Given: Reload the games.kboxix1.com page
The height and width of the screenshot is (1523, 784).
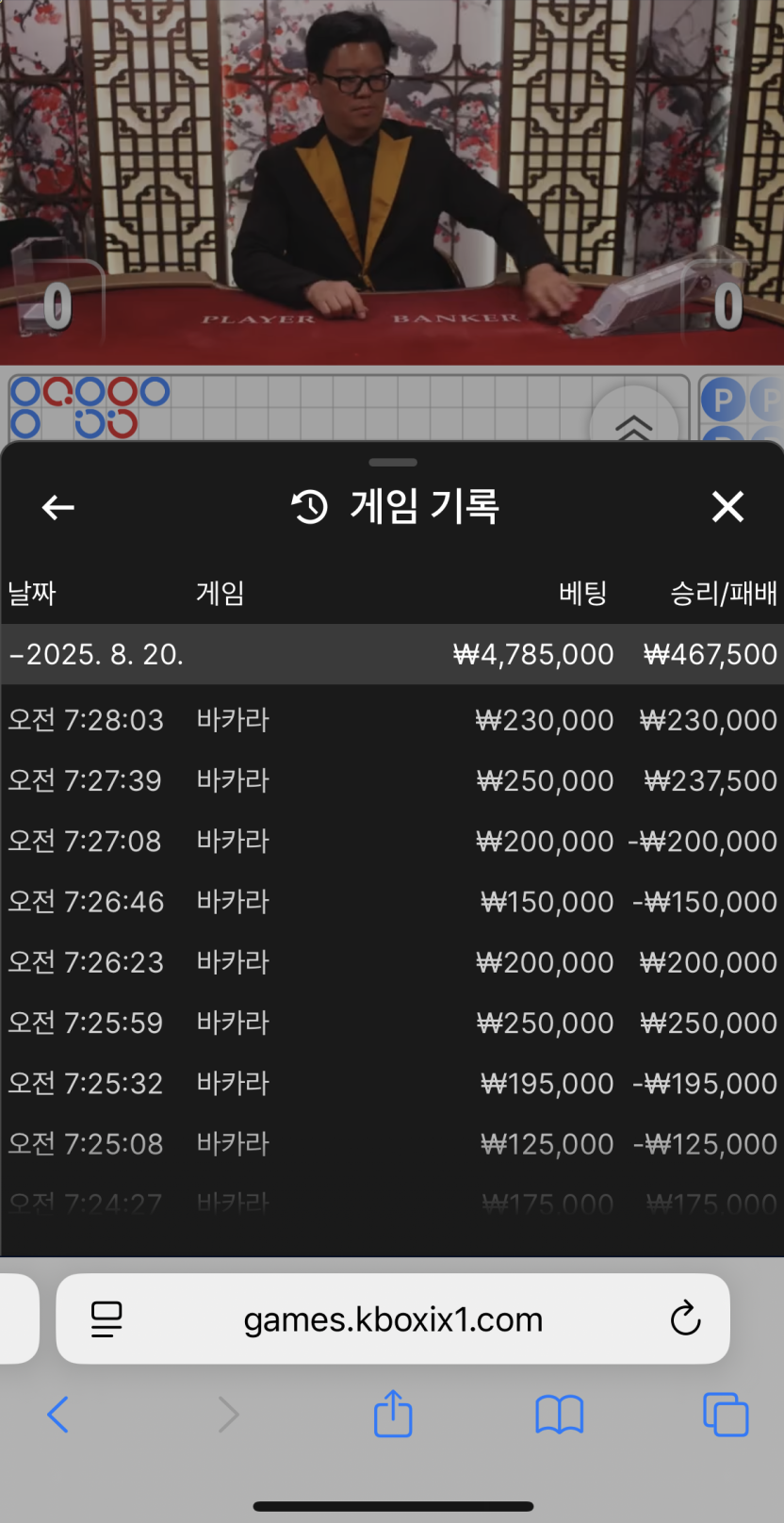Looking at the screenshot, I should click(x=685, y=1318).
